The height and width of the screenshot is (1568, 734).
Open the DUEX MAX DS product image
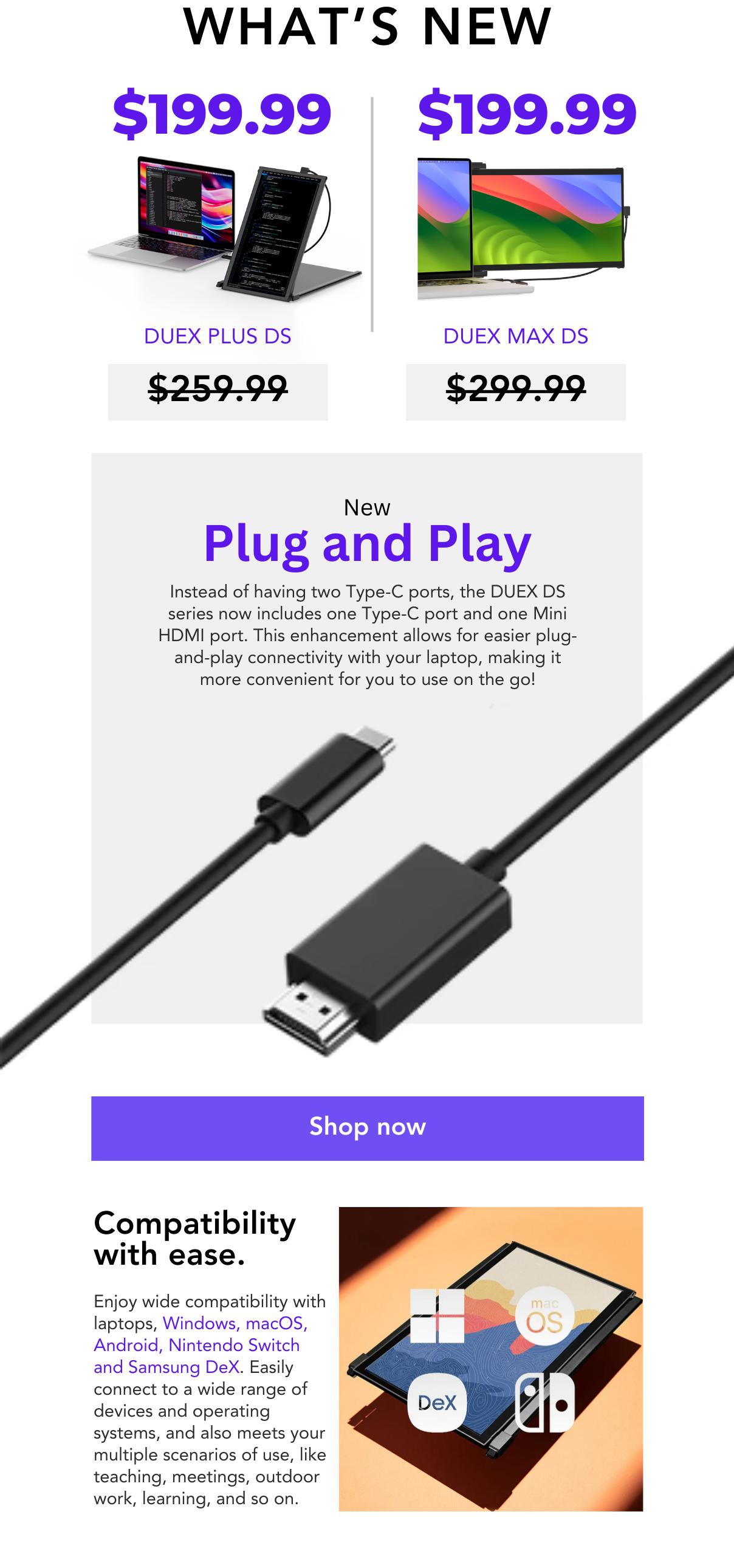[522, 229]
